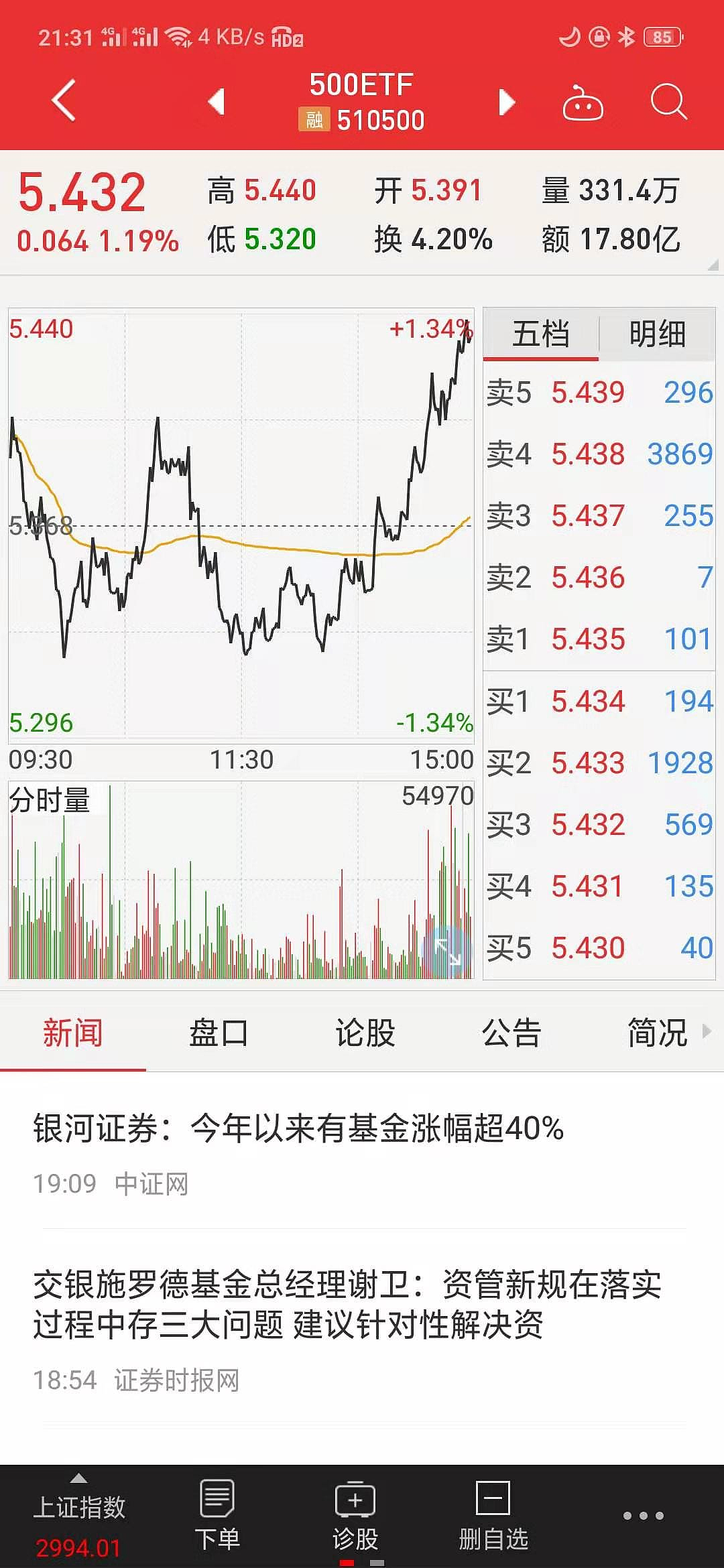Go back using the top-left arrow
The image size is (724, 1568).
point(64,101)
